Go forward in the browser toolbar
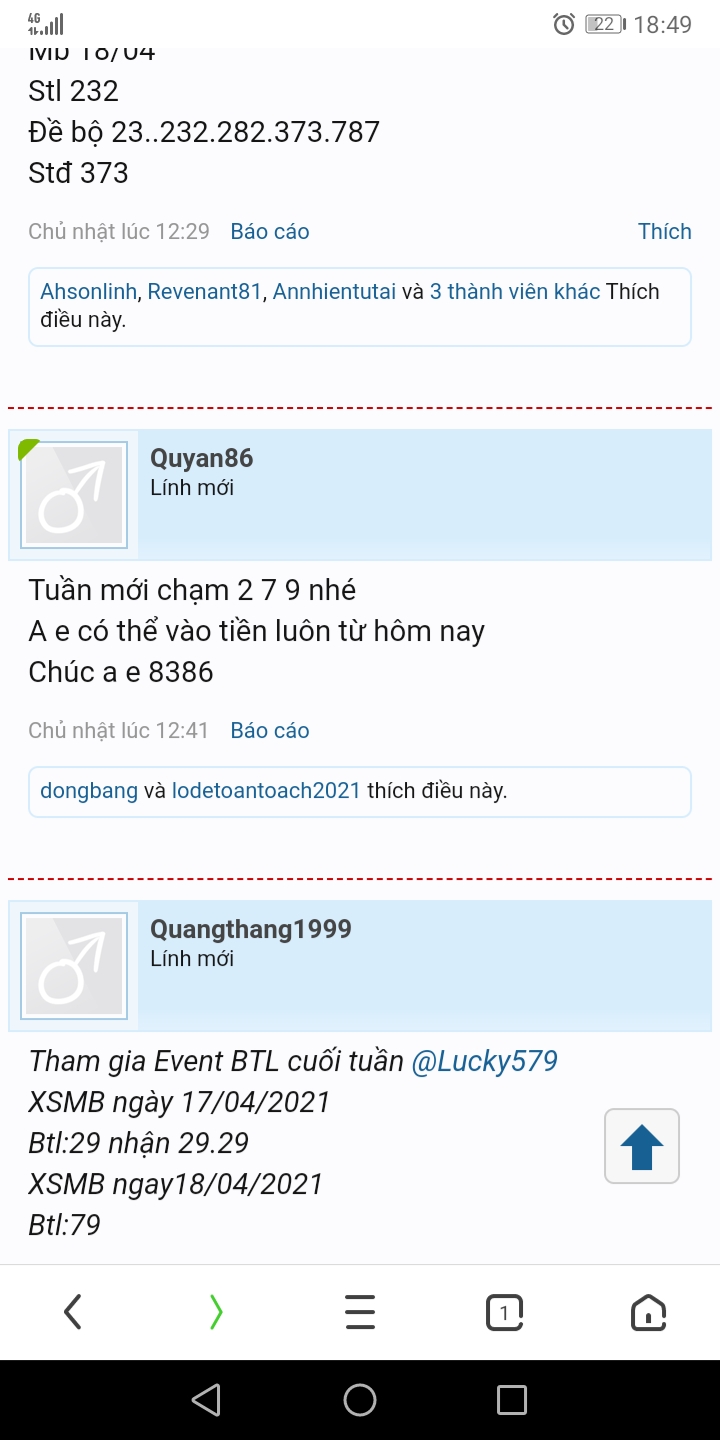The height and width of the screenshot is (1440, 720). 216,1312
